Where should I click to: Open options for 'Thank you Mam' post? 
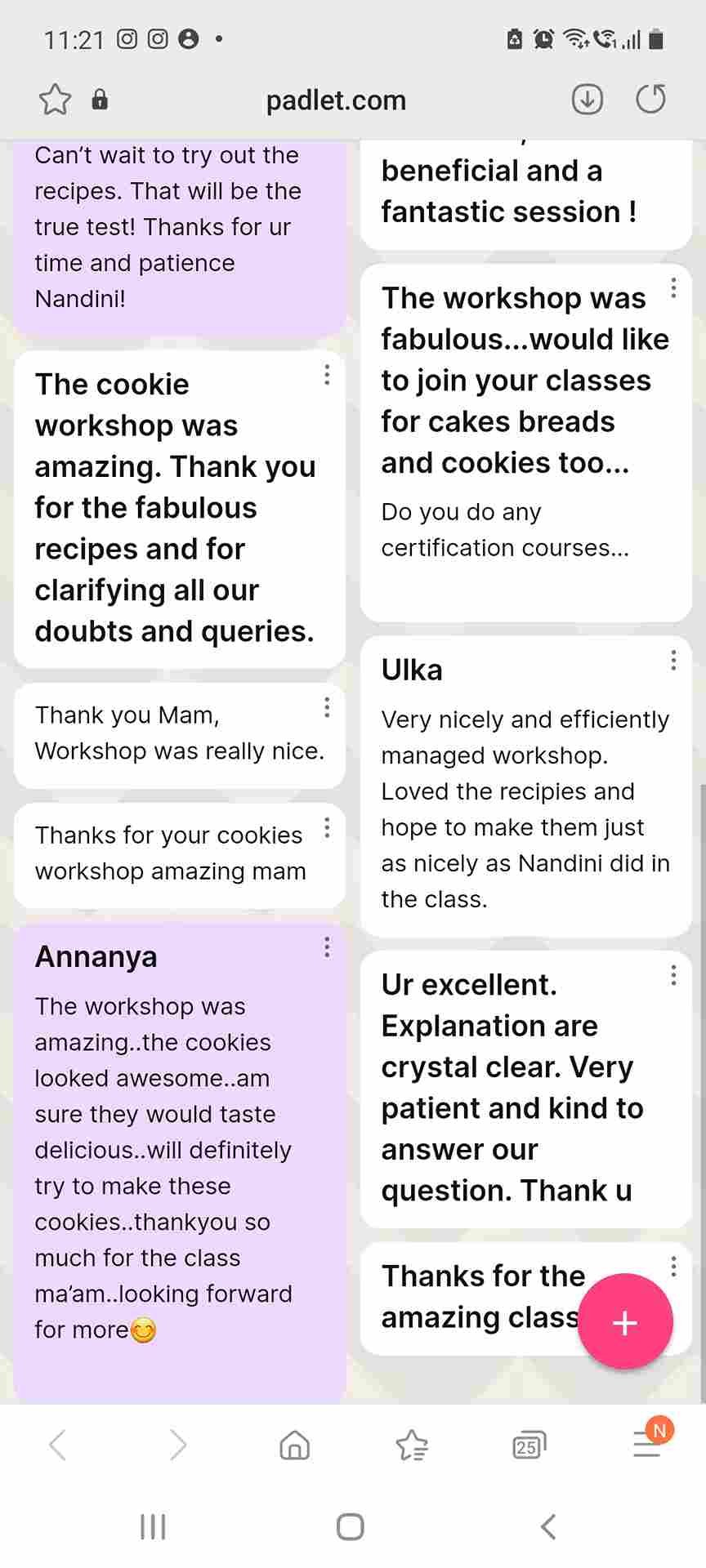327,707
